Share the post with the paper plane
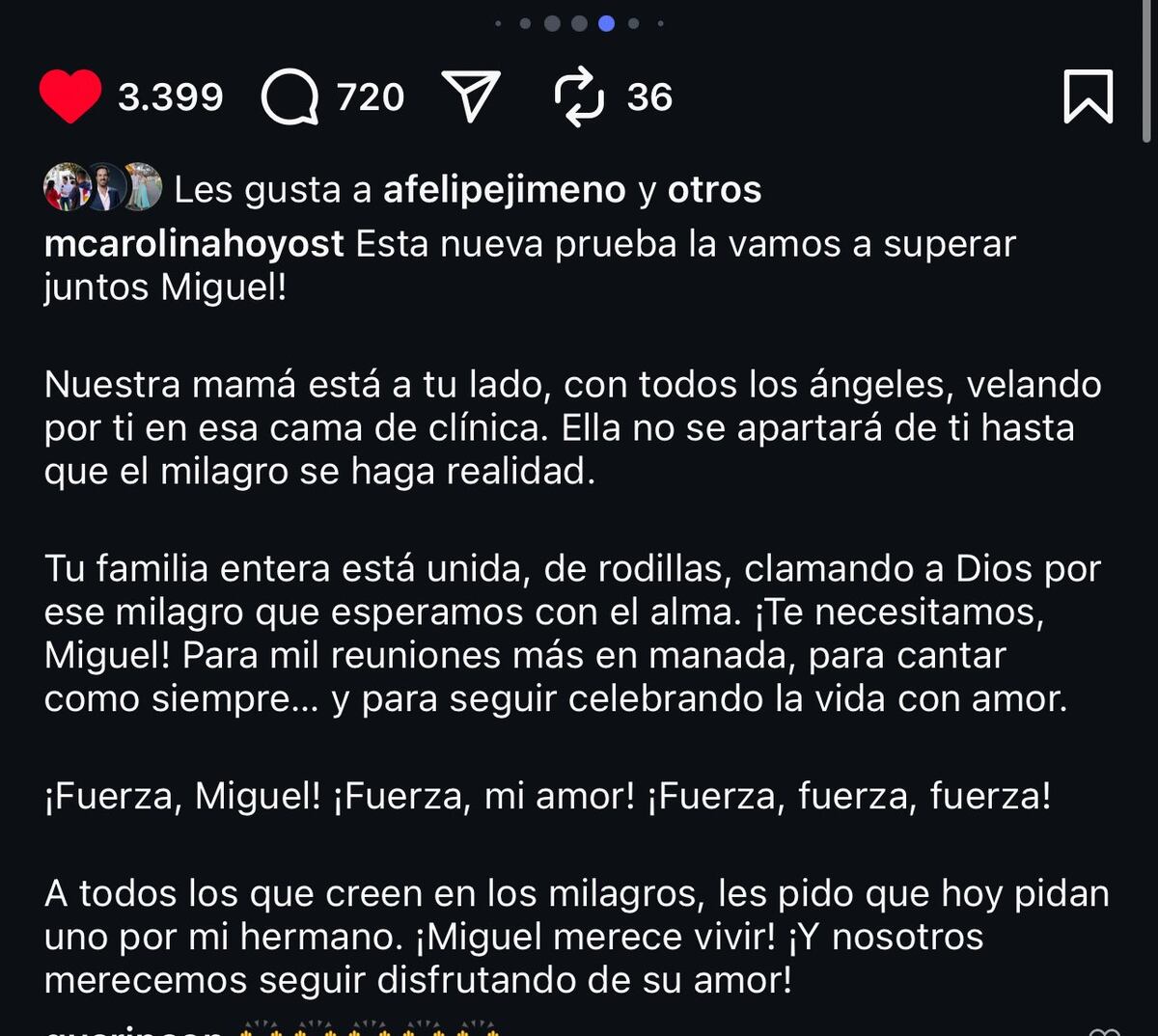The width and height of the screenshot is (1158, 1036). tap(471, 96)
